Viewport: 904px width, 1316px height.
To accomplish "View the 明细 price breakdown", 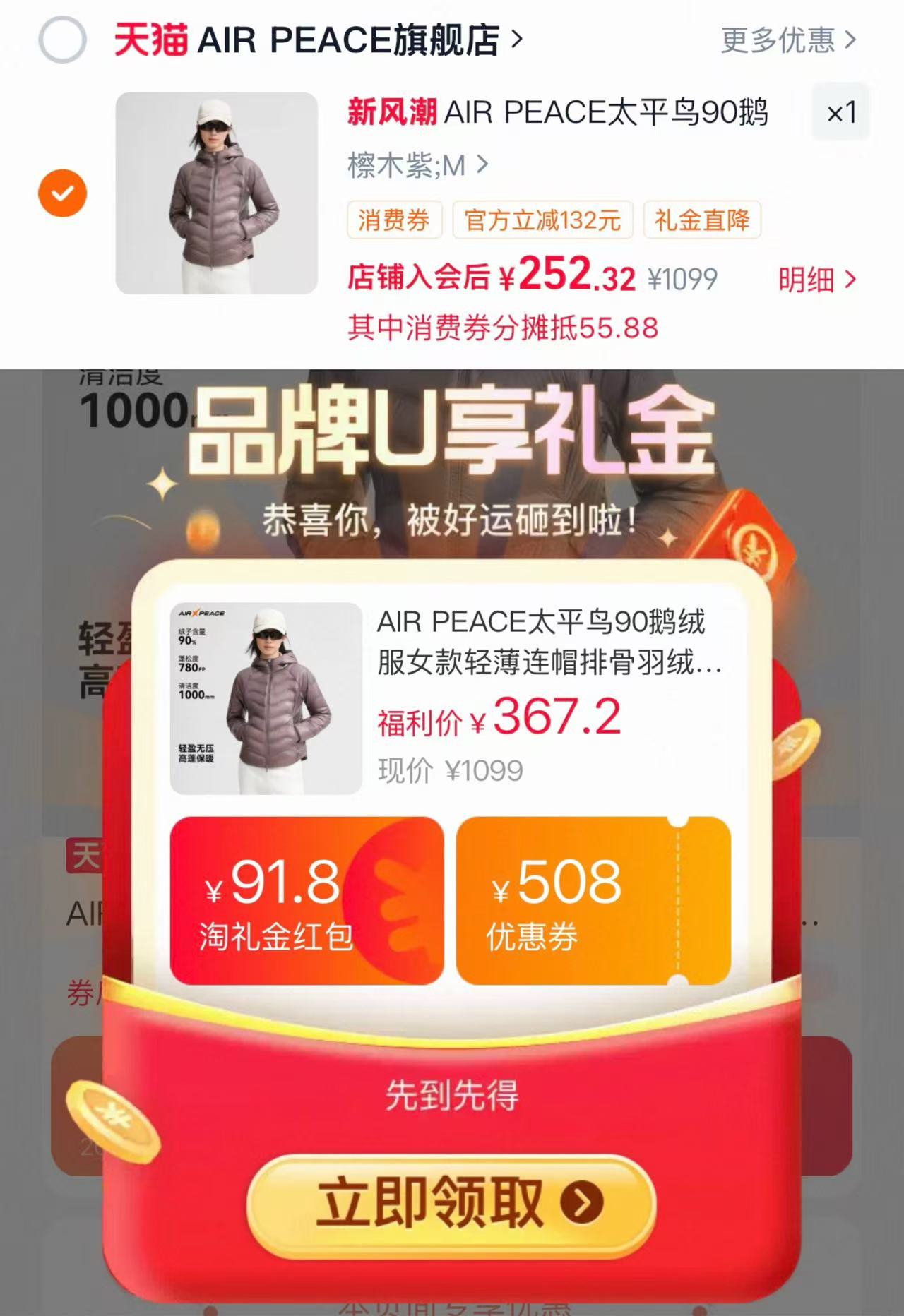I will coord(817,280).
